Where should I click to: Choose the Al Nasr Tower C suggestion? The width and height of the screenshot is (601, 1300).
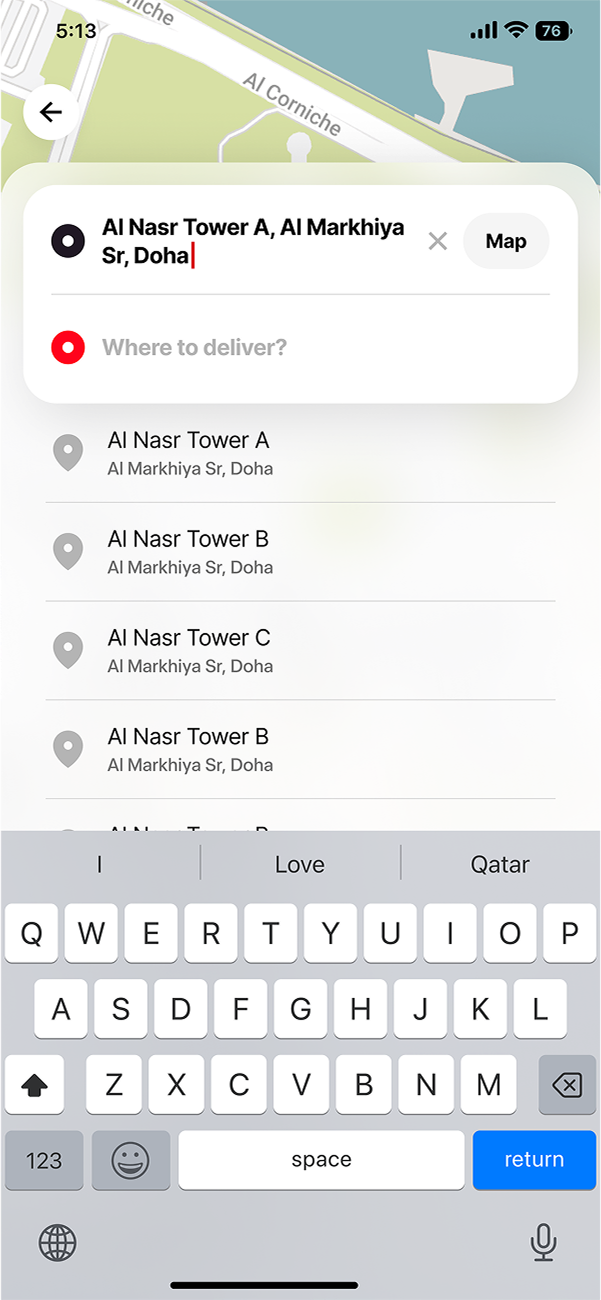point(300,651)
